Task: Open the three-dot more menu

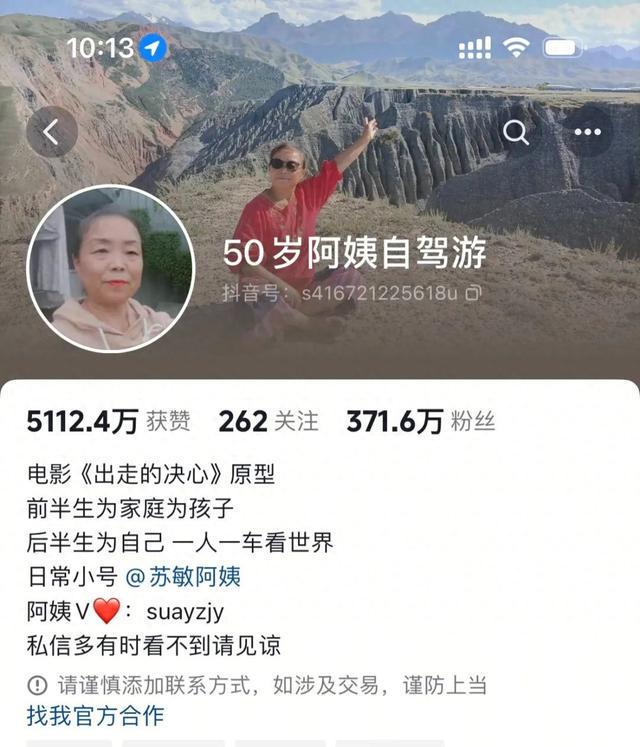Action: click(588, 132)
